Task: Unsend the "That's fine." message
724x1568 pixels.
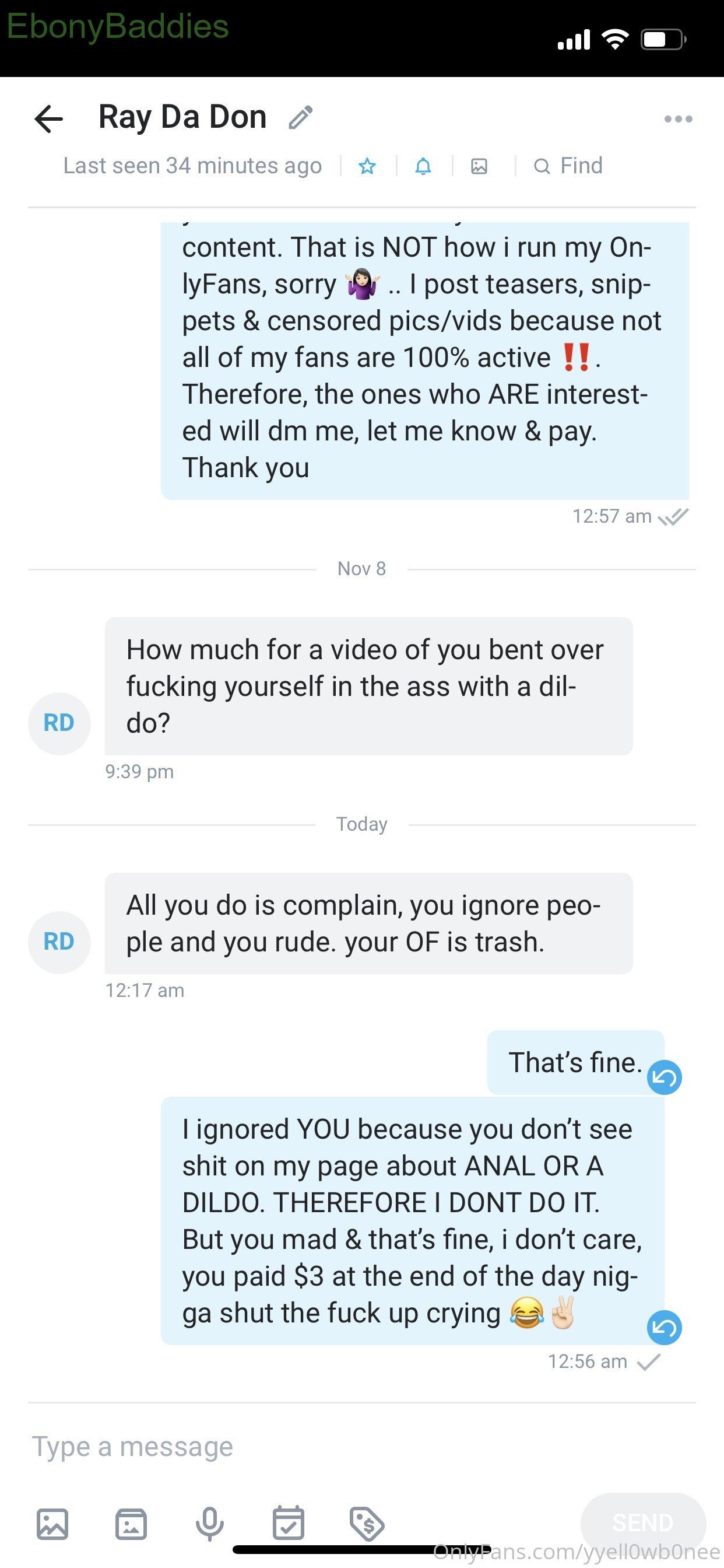Action: click(665, 1077)
